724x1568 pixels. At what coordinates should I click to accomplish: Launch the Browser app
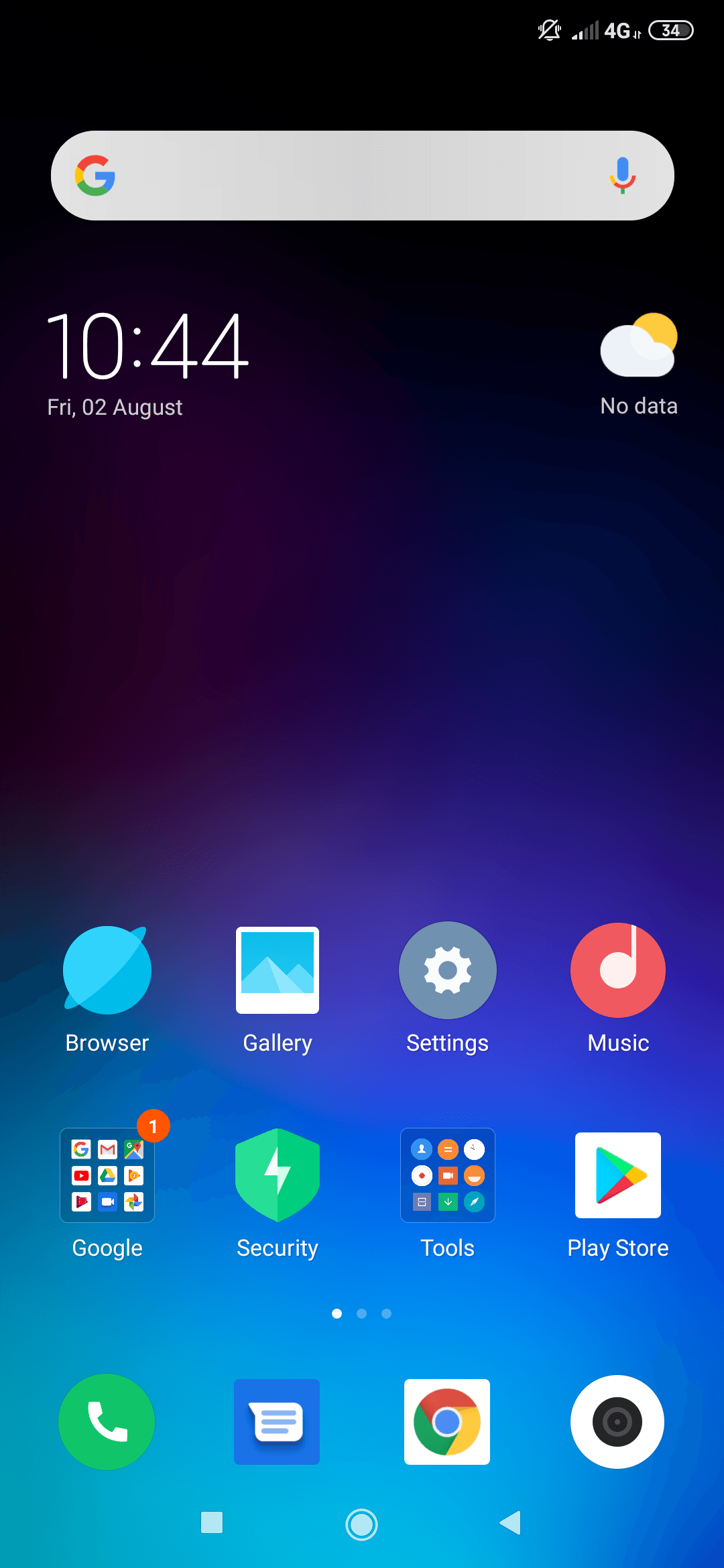pyautogui.click(x=107, y=970)
